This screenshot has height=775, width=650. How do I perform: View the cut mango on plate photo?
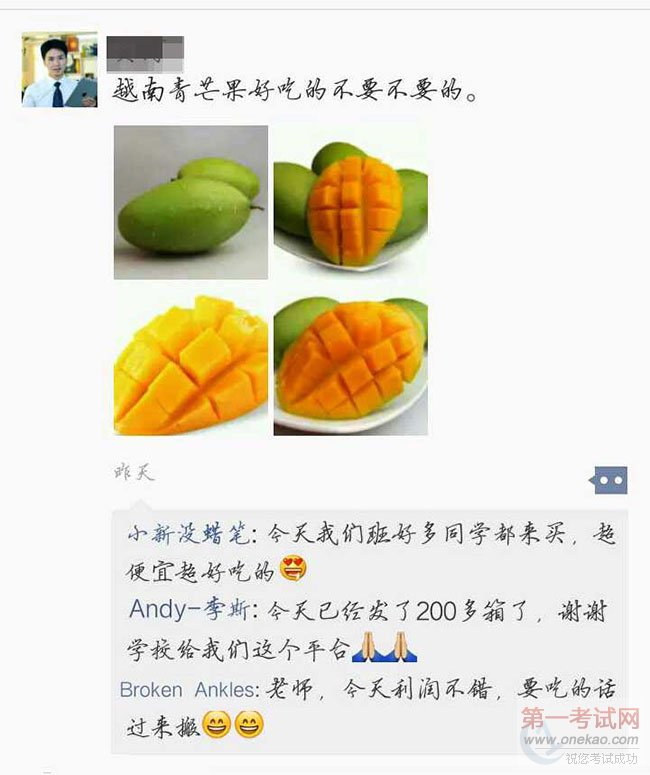pyautogui.click(x=350, y=201)
